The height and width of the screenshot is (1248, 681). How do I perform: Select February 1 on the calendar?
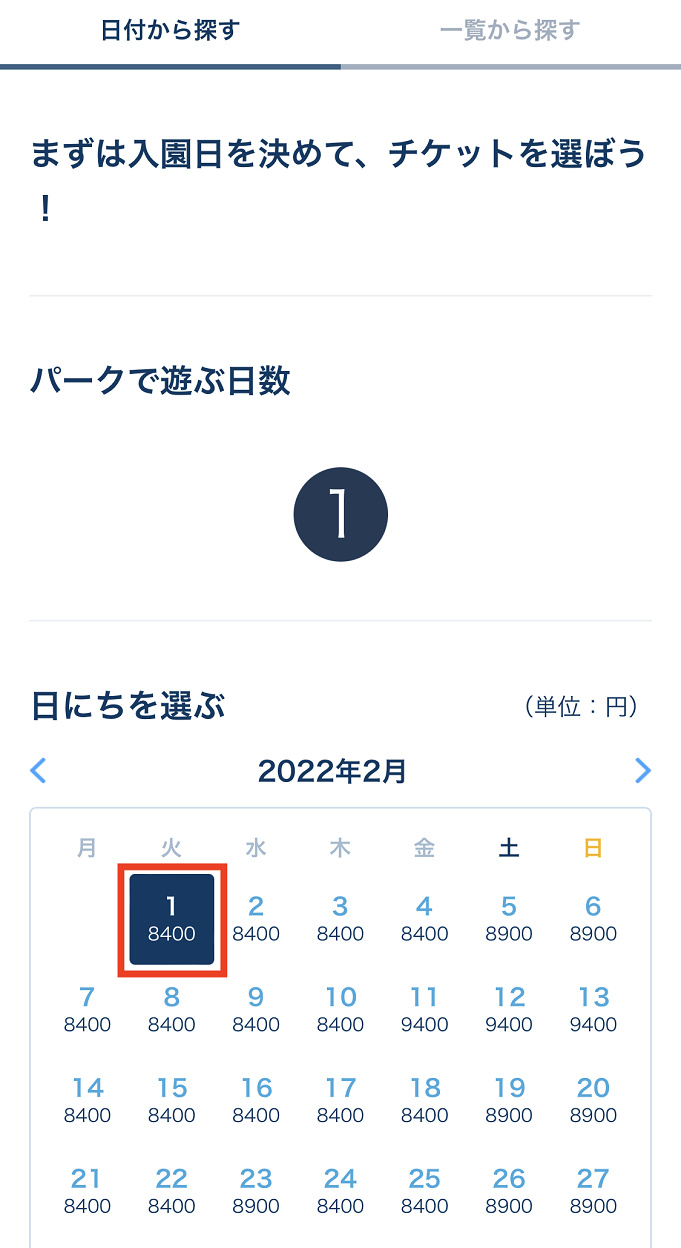pos(172,919)
